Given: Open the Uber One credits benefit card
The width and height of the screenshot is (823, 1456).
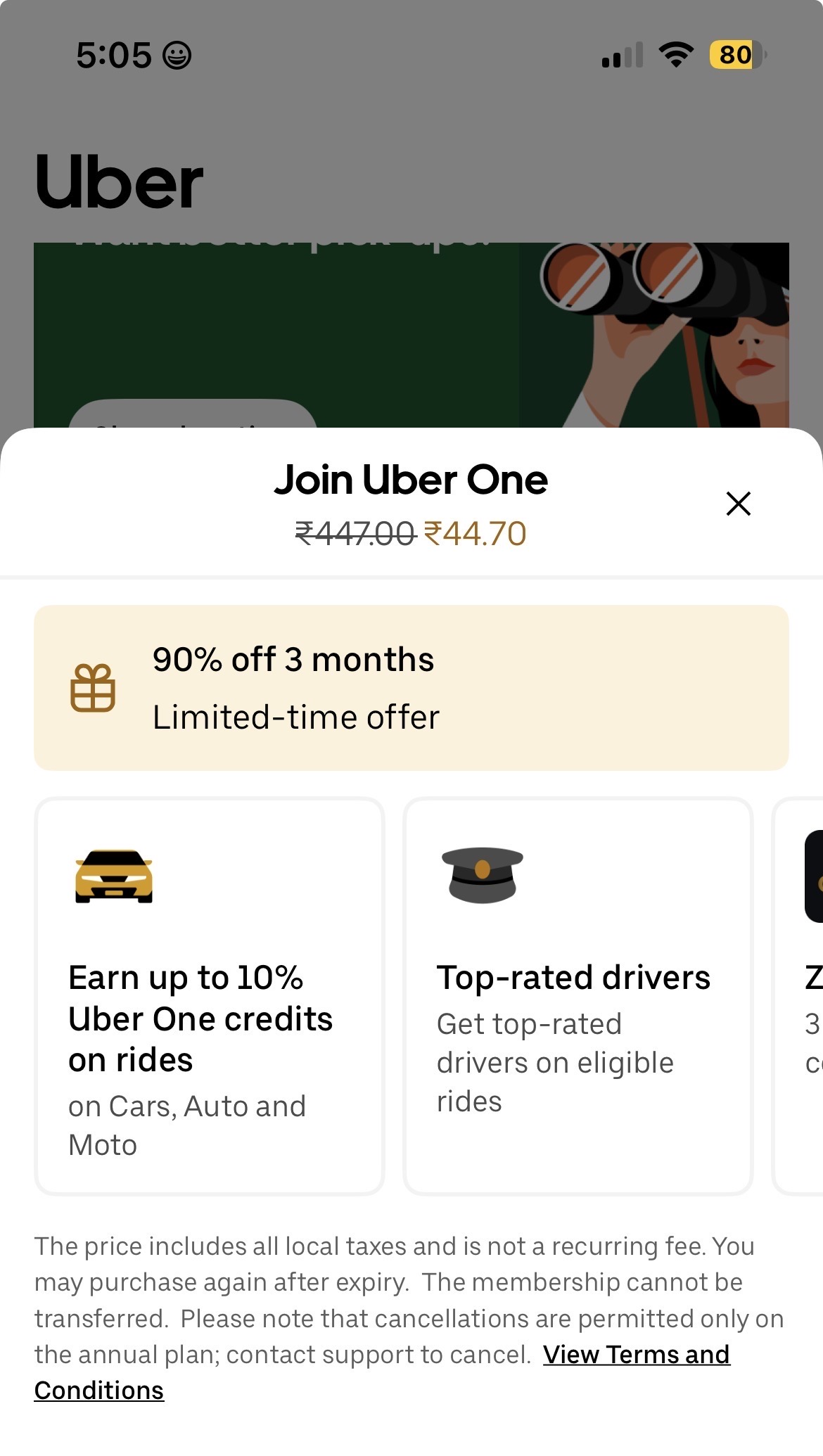Looking at the screenshot, I should [210, 996].
